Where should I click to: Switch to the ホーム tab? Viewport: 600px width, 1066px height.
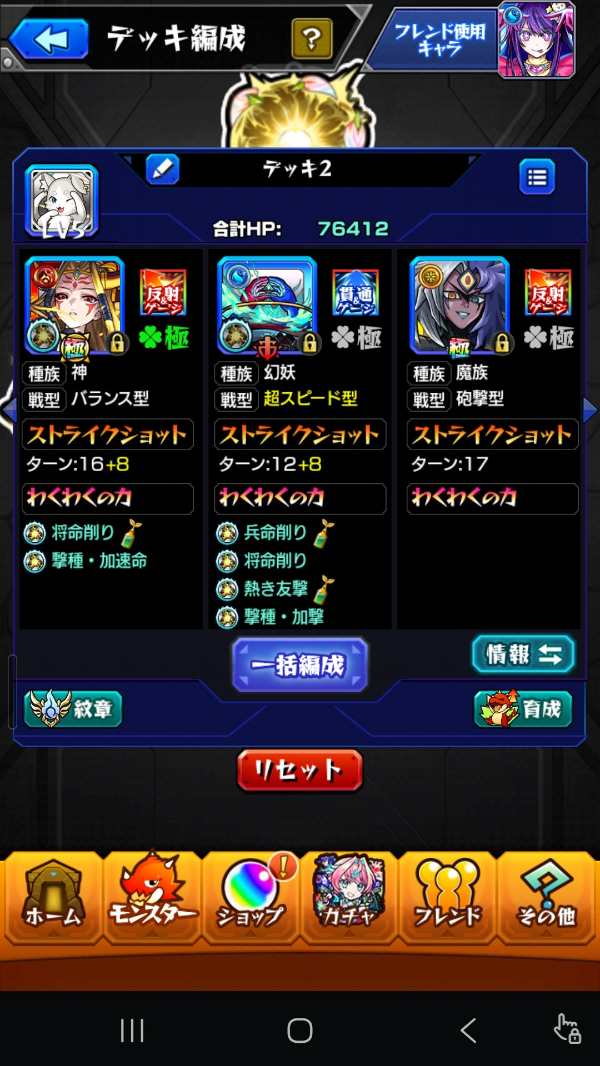click(52, 898)
